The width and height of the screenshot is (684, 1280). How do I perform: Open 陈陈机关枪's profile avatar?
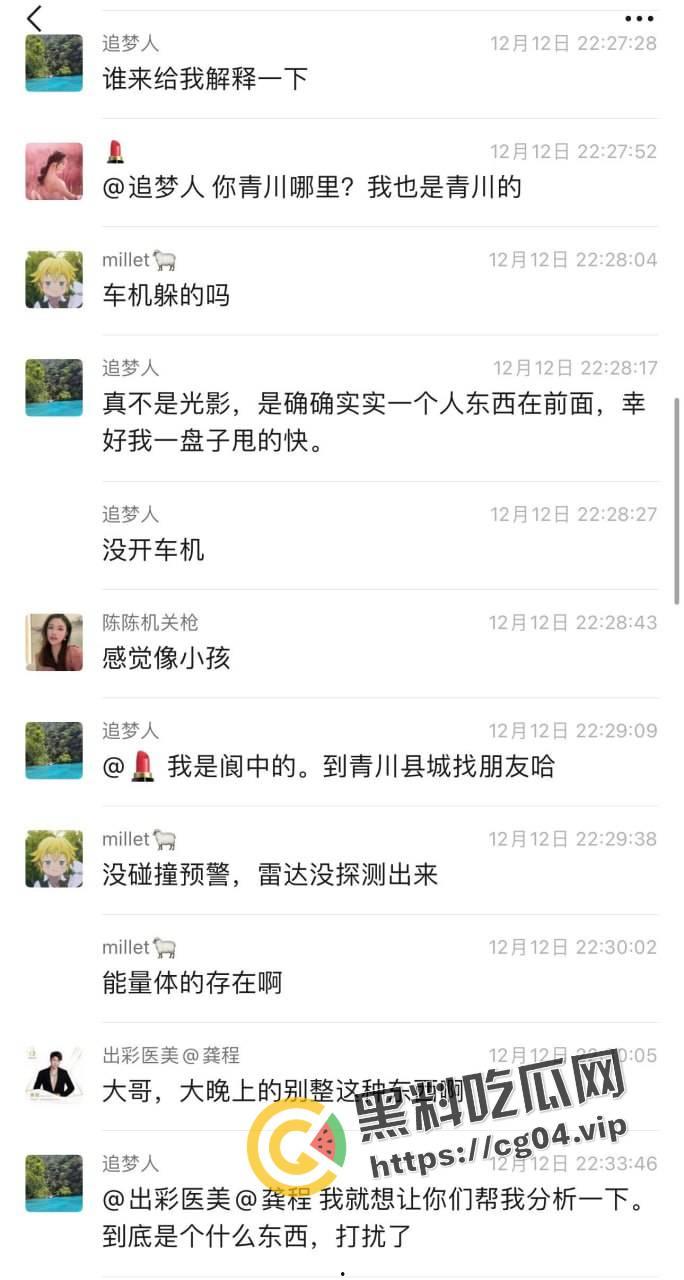[x=54, y=642]
